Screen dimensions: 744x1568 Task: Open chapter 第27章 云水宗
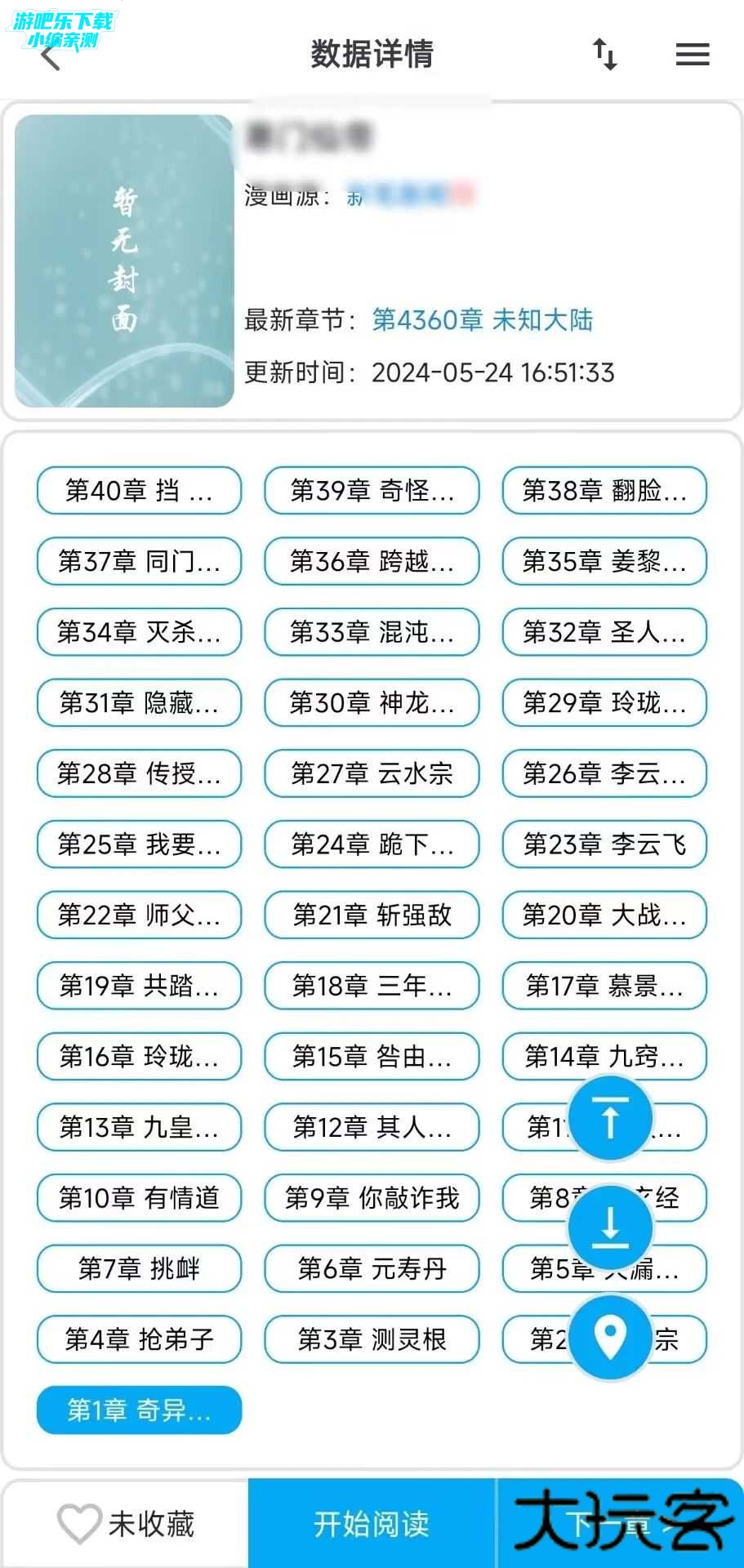(372, 773)
